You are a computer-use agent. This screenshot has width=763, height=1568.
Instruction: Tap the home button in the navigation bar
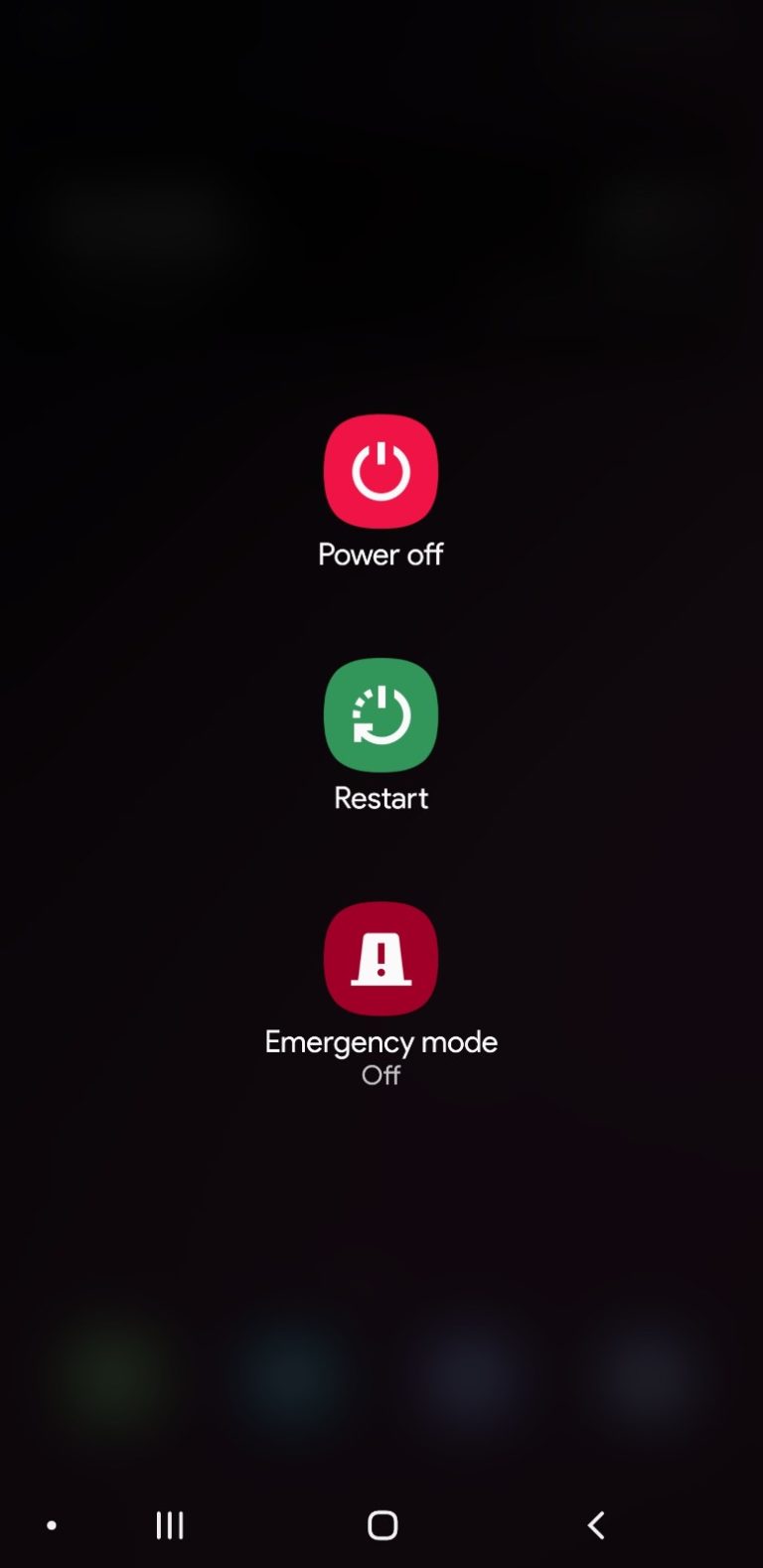coord(382,1525)
